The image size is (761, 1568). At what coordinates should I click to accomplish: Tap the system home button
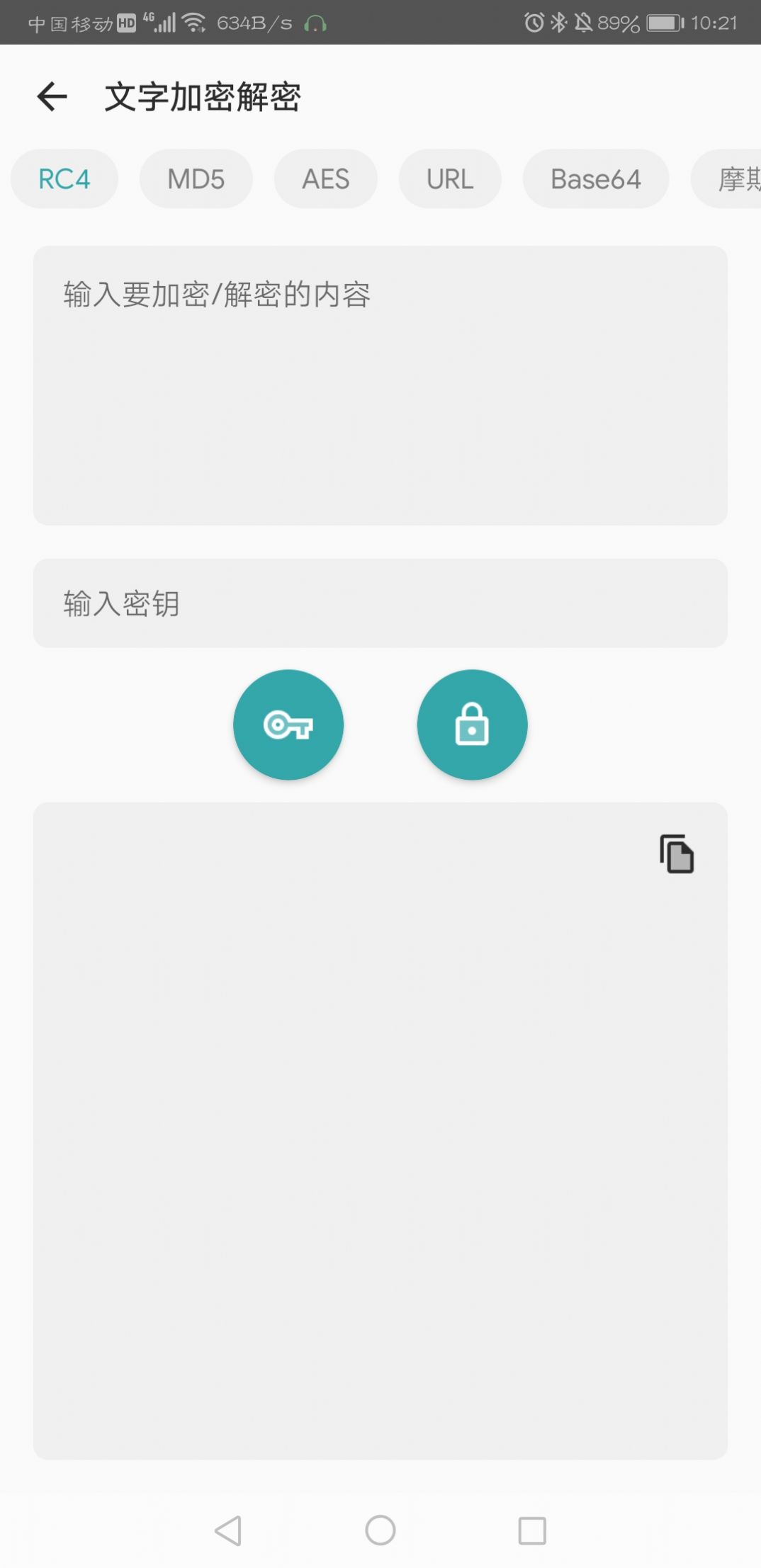[380, 1530]
